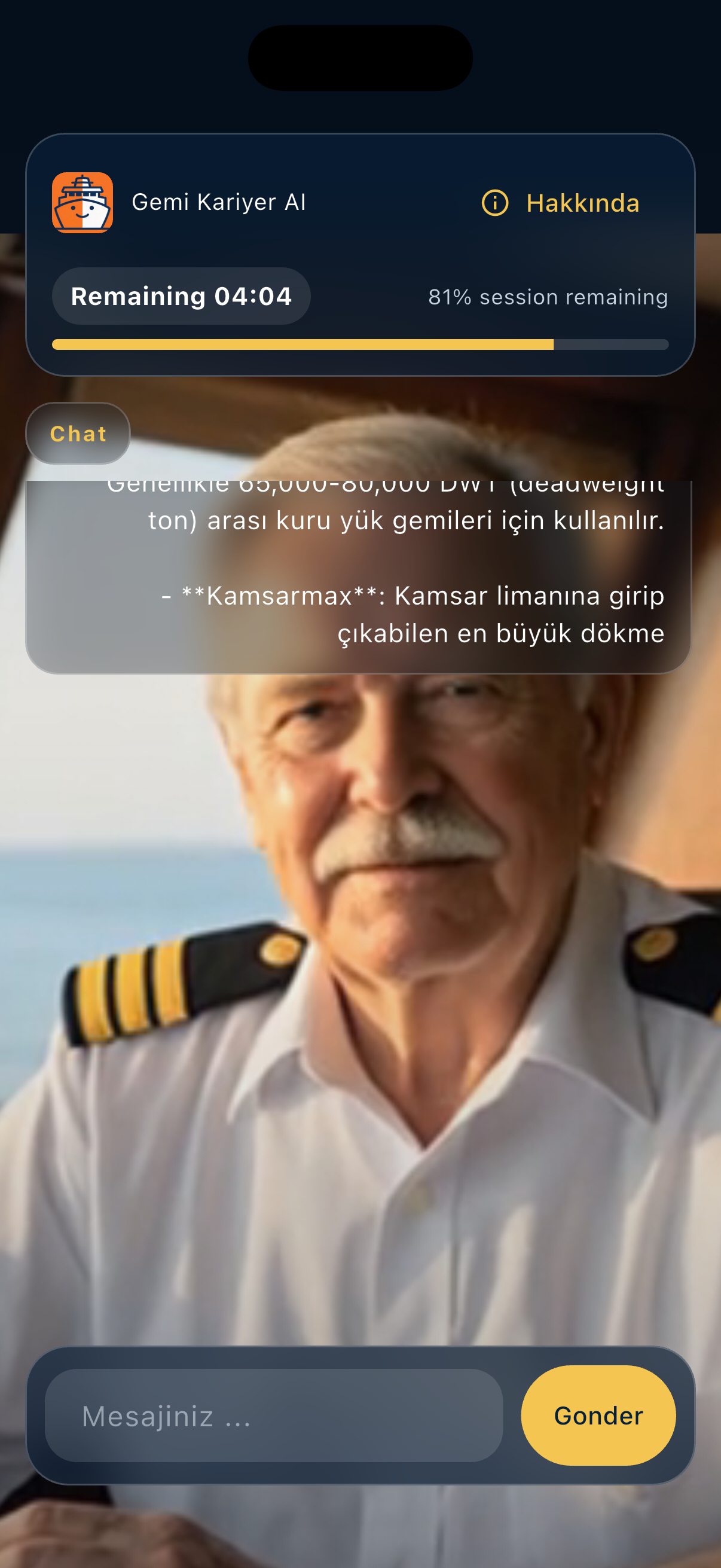721x1568 pixels.
Task: Tap the DWT tonnage line in chat
Action: [383, 484]
